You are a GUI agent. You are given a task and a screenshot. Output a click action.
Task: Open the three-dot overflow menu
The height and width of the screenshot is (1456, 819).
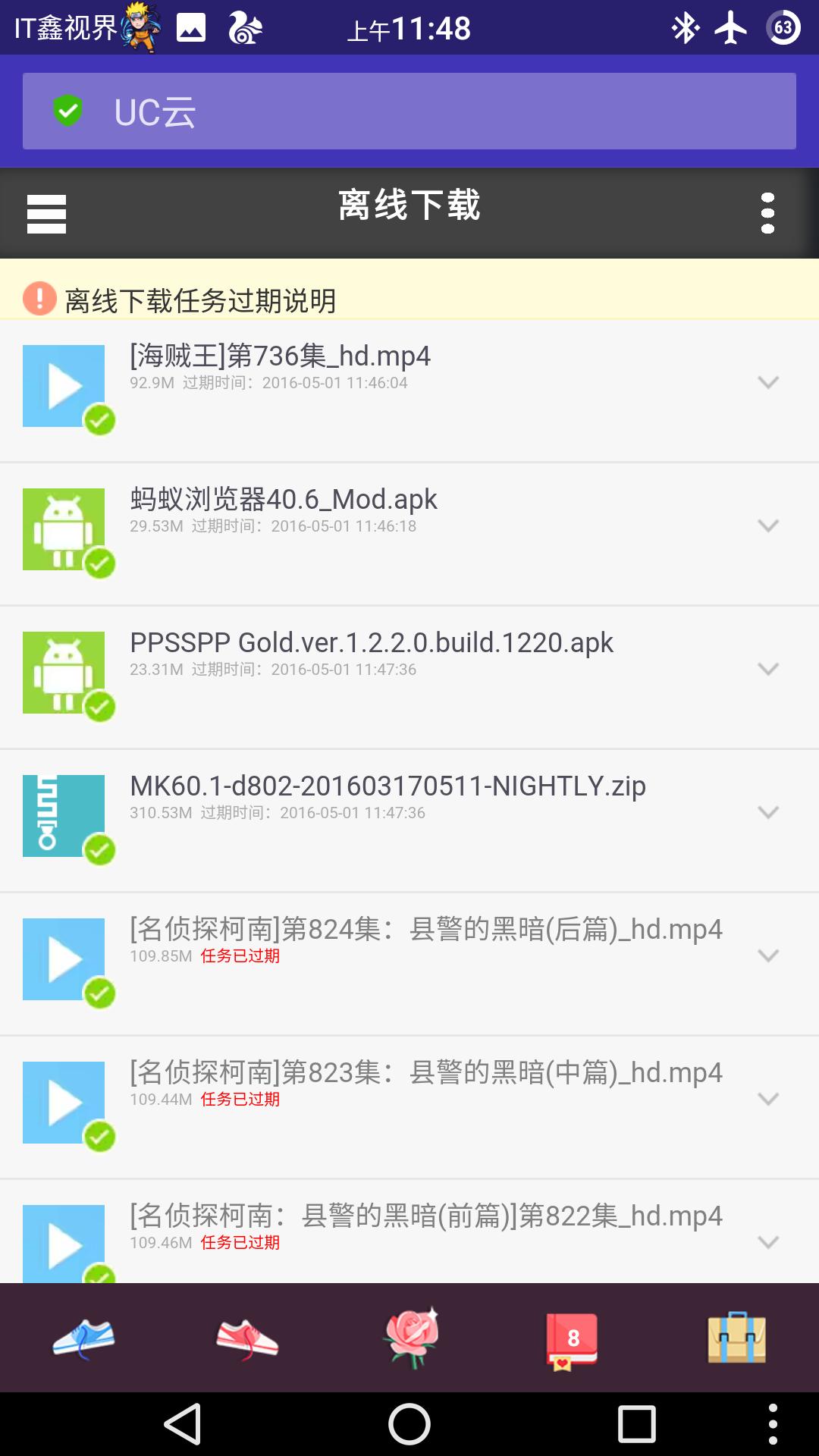click(769, 213)
